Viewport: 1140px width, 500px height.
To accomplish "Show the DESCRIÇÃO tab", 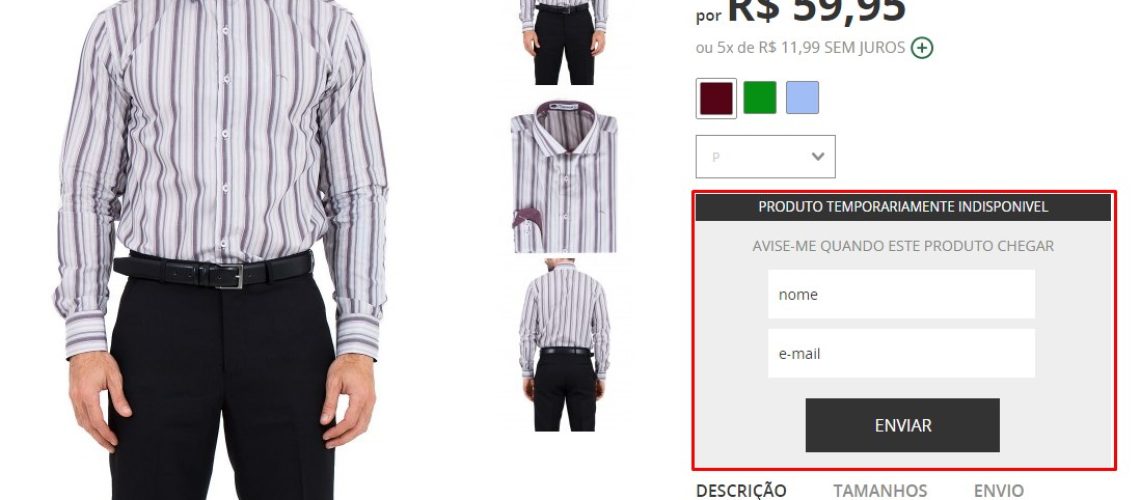I will (741, 490).
